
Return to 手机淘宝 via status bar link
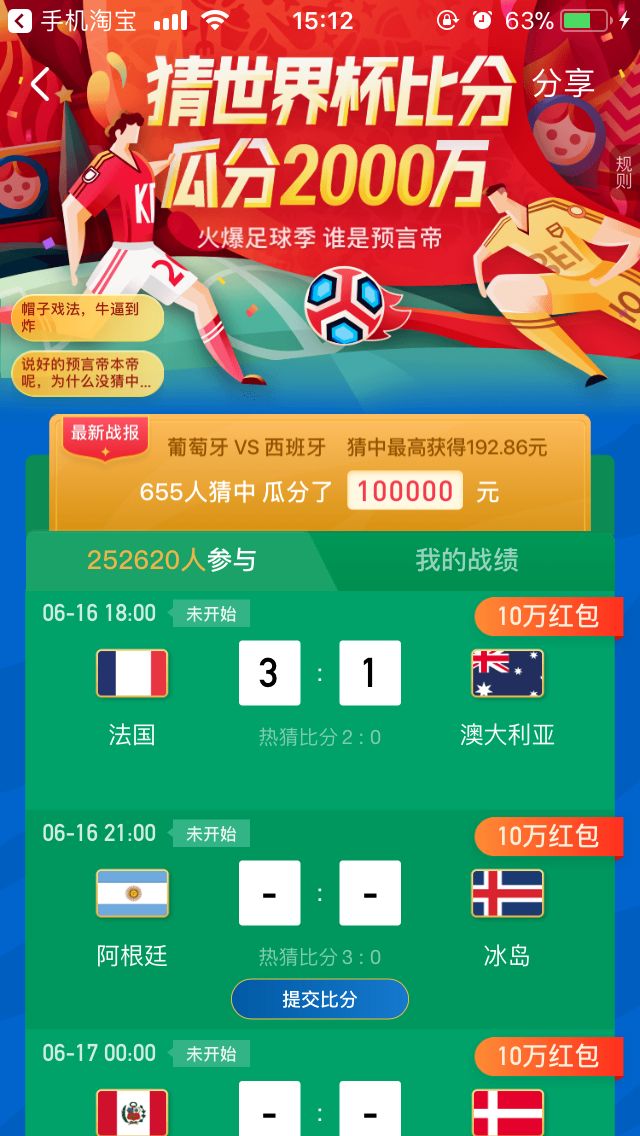click(73, 21)
